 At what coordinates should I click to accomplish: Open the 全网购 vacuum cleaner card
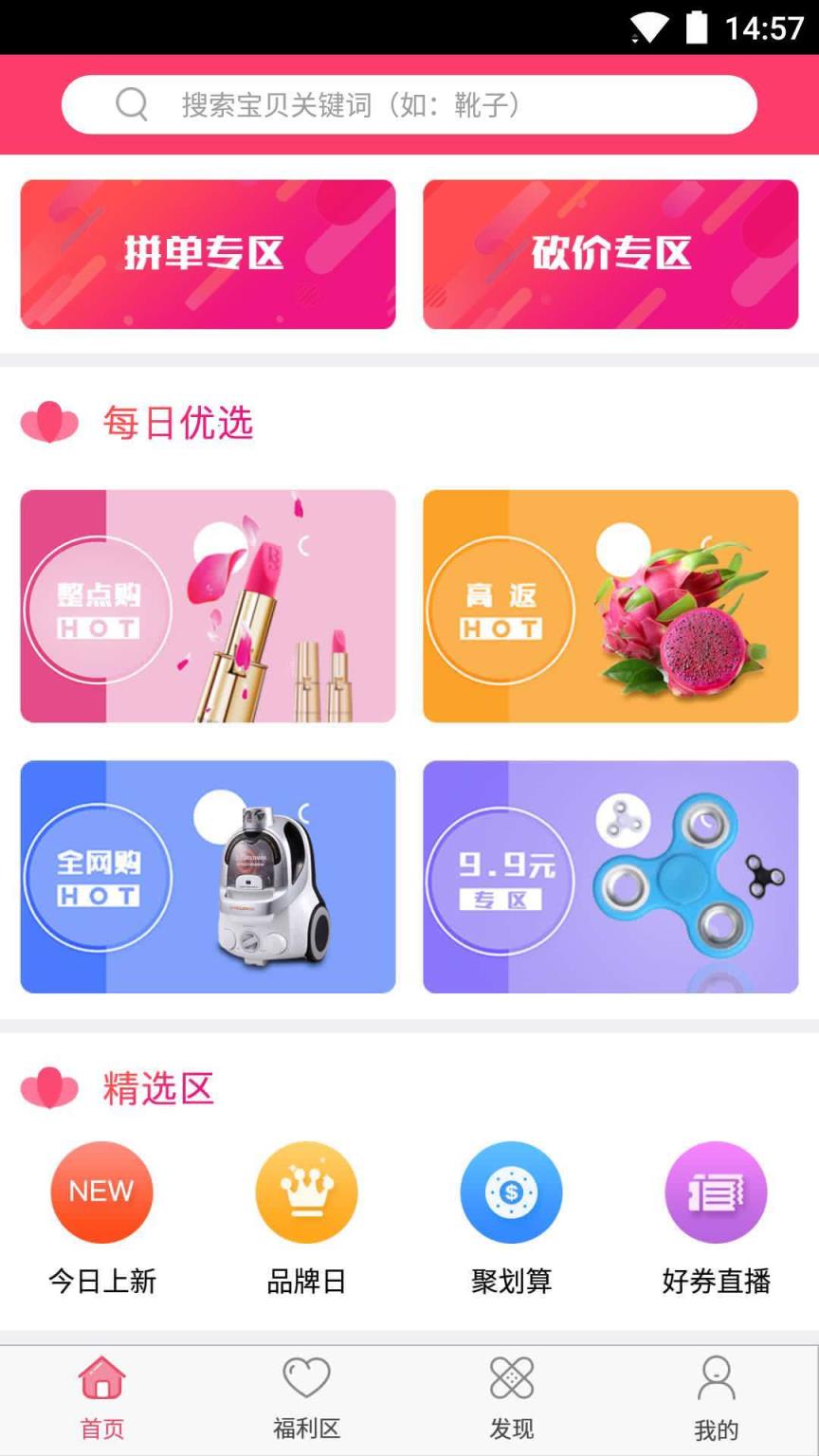coord(207,877)
